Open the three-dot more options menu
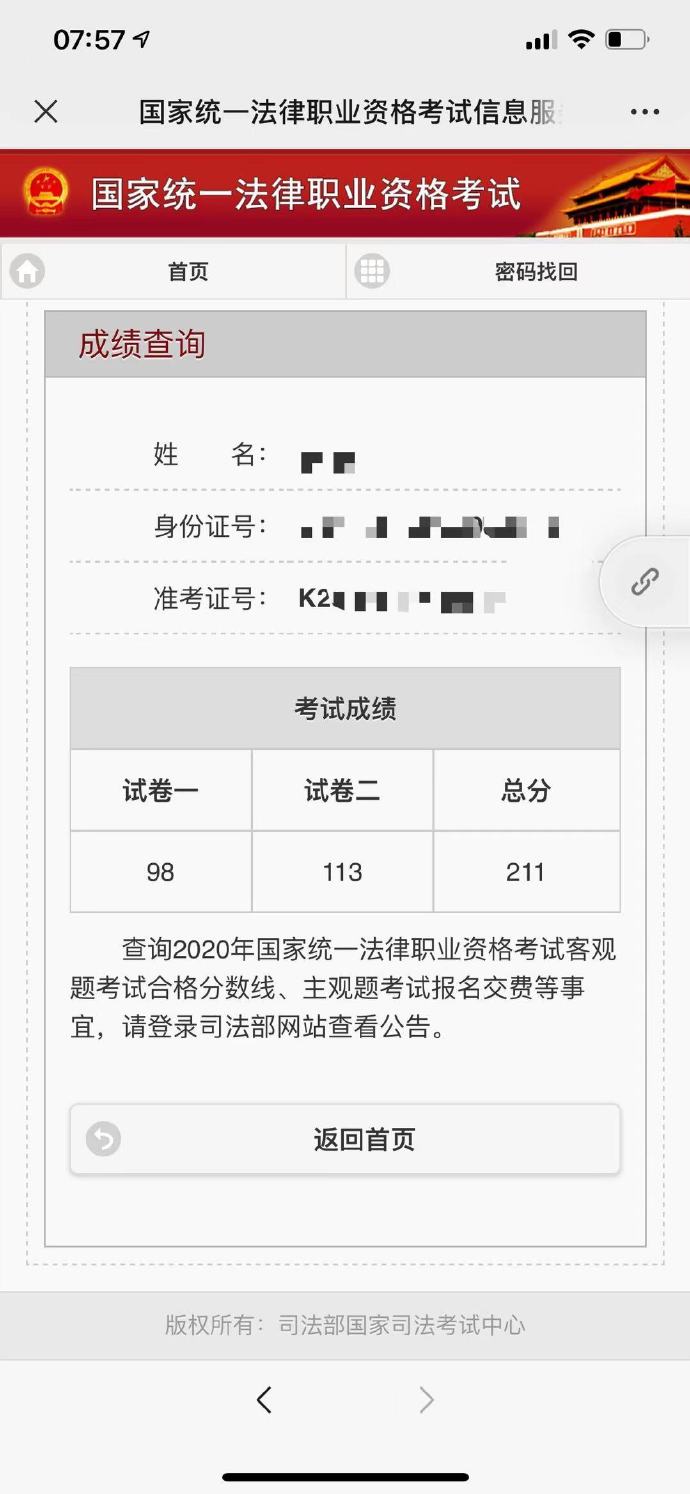This screenshot has width=690, height=1494. pyautogui.click(x=645, y=112)
